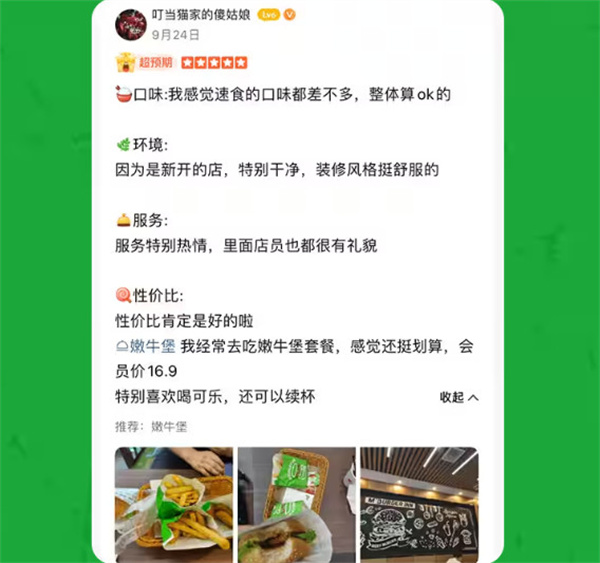Image resolution: width=600 pixels, height=563 pixels.
Task: View the wrapped burger photo
Action: pyautogui.click(x=296, y=504)
